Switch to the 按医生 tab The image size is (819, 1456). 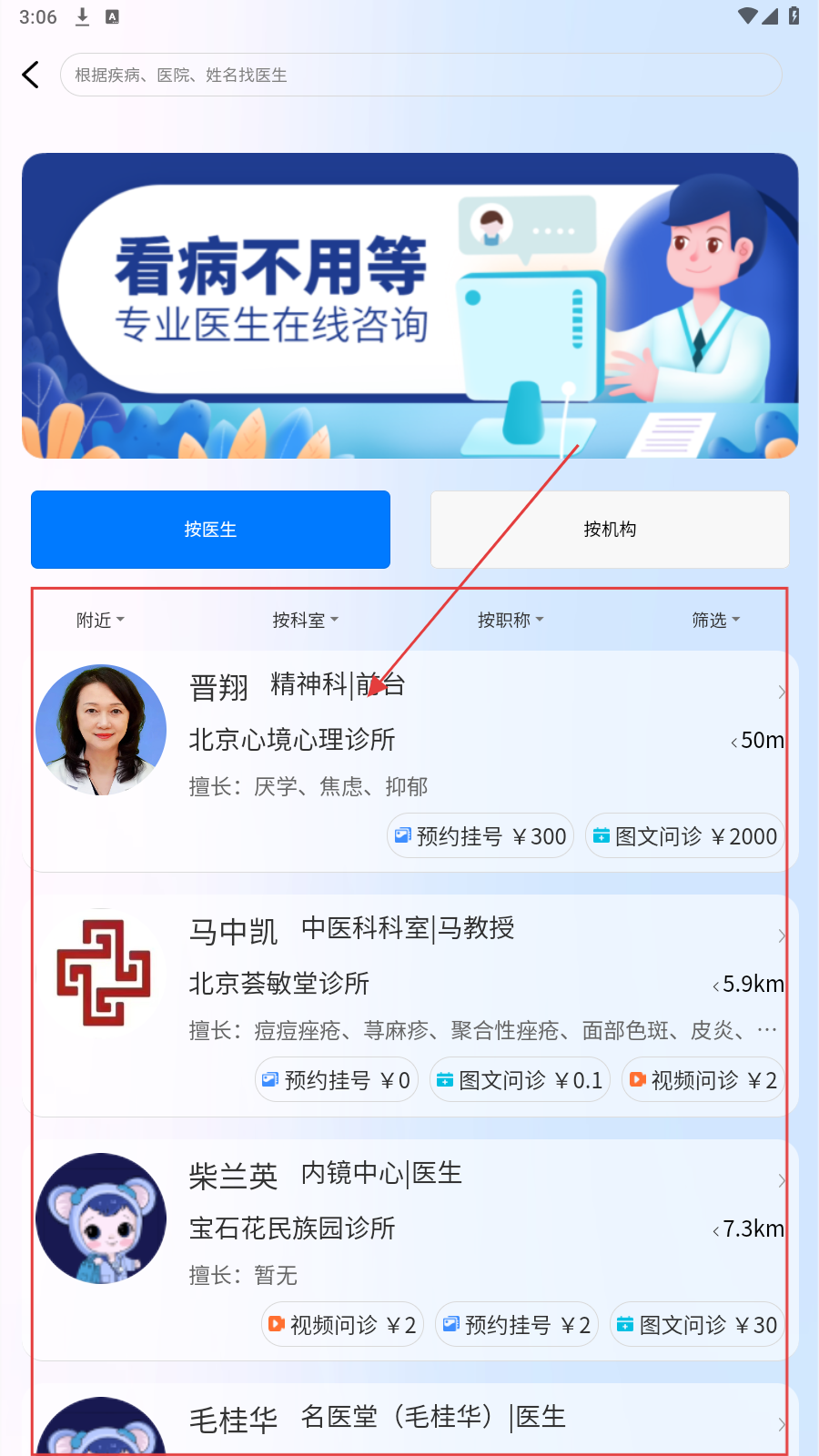click(x=210, y=530)
